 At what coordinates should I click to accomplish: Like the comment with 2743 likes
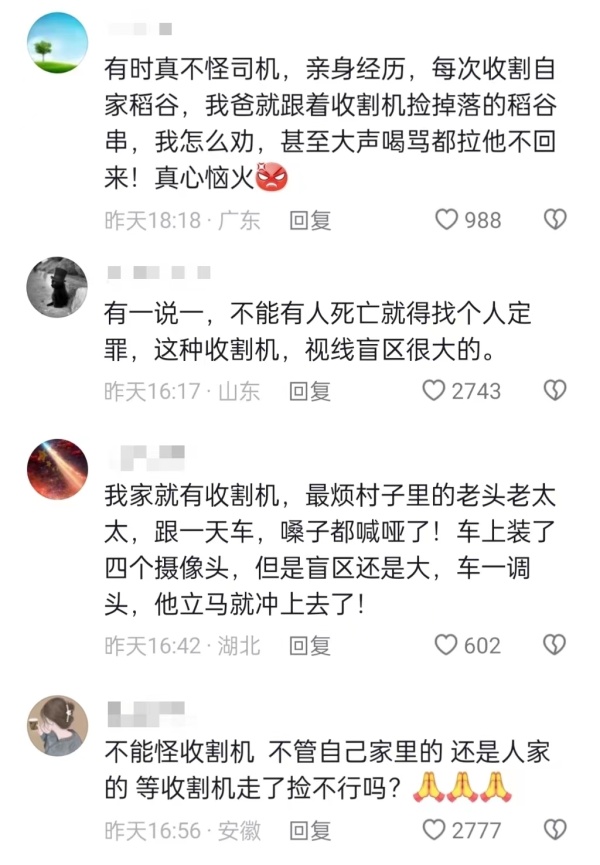tap(433, 390)
